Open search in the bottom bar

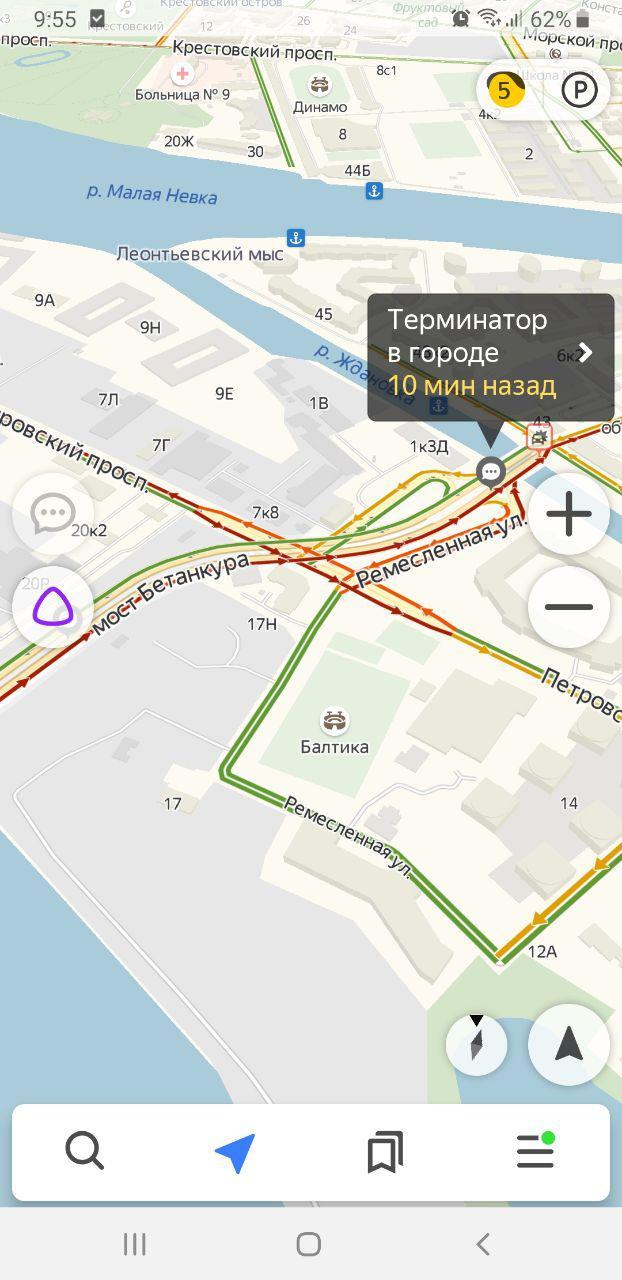click(85, 1152)
